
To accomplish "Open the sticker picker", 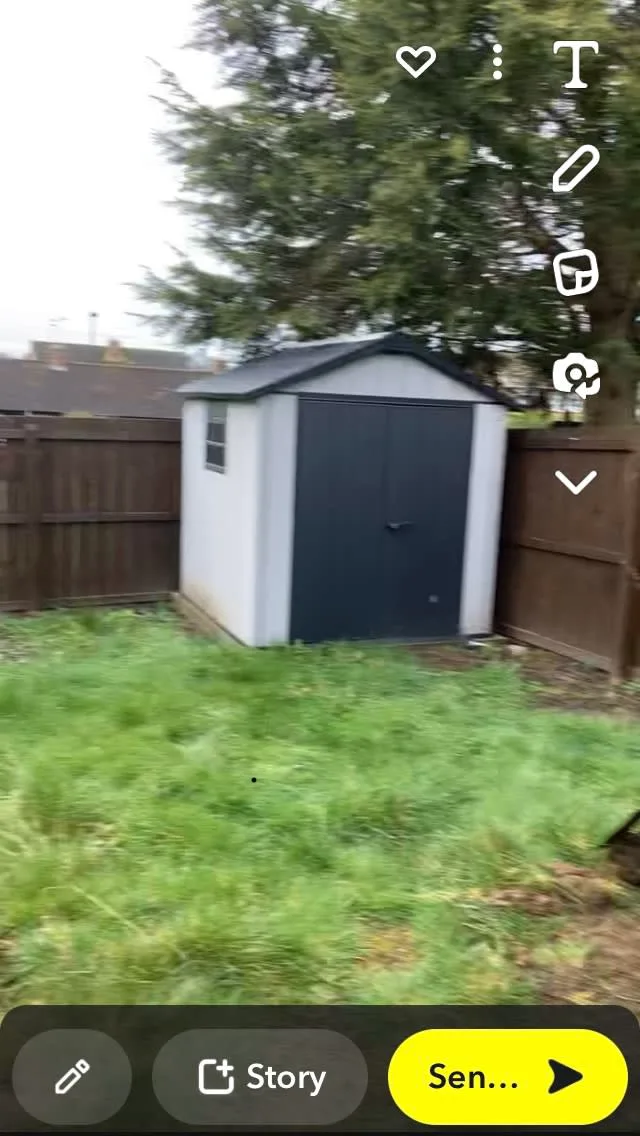I will pyautogui.click(x=576, y=272).
